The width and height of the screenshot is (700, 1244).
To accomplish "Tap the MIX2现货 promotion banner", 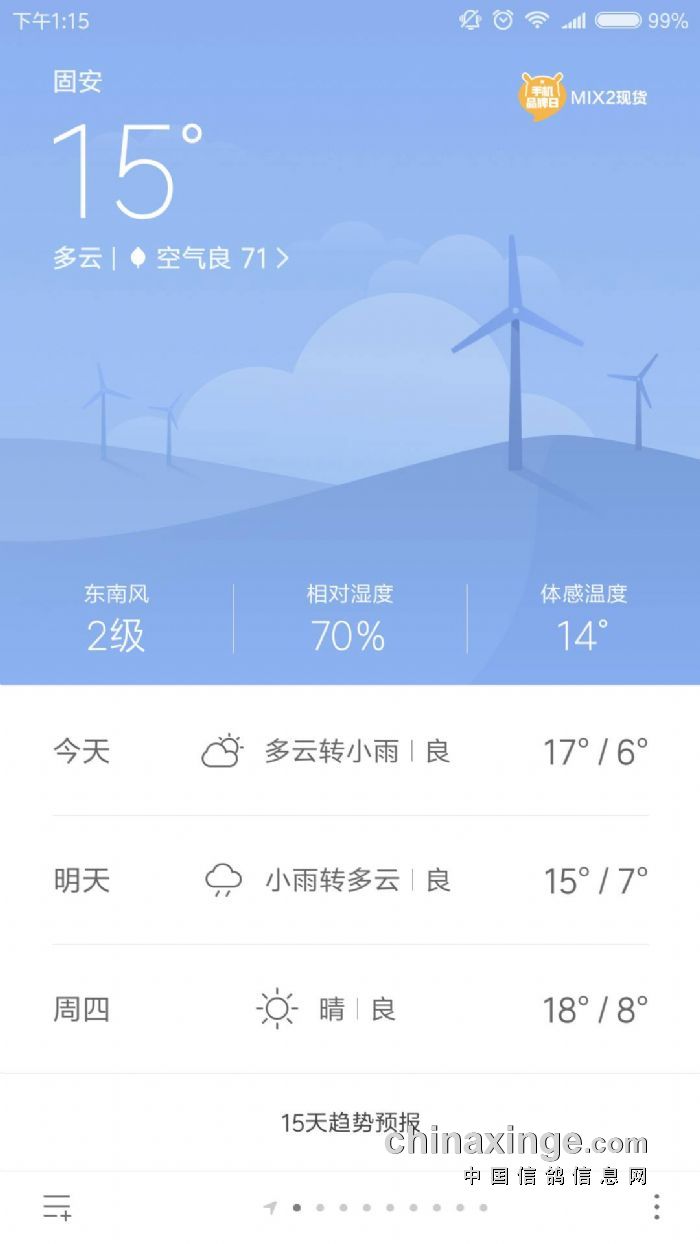I will click(583, 97).
